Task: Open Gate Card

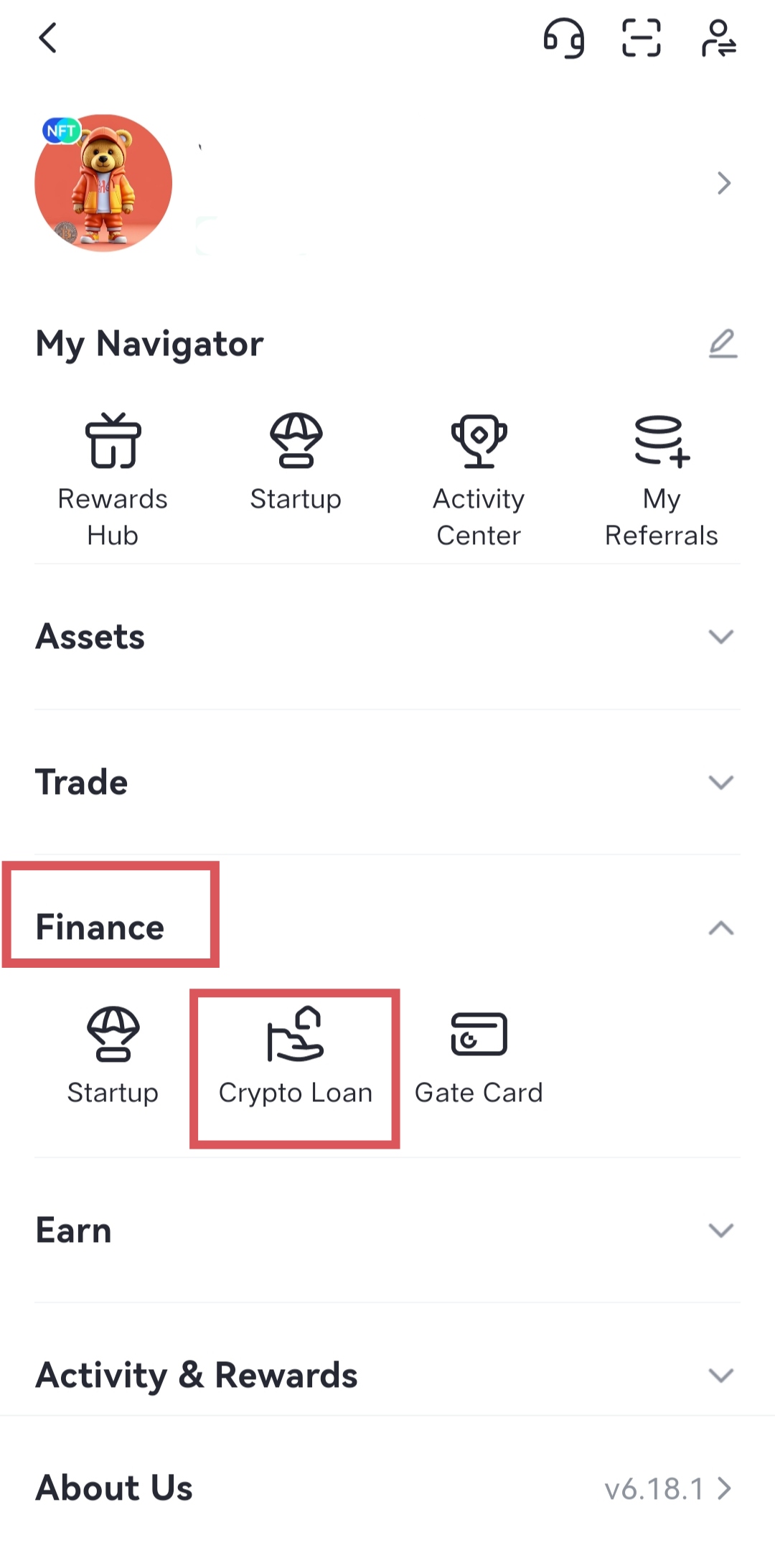Action: (479, 1057)
